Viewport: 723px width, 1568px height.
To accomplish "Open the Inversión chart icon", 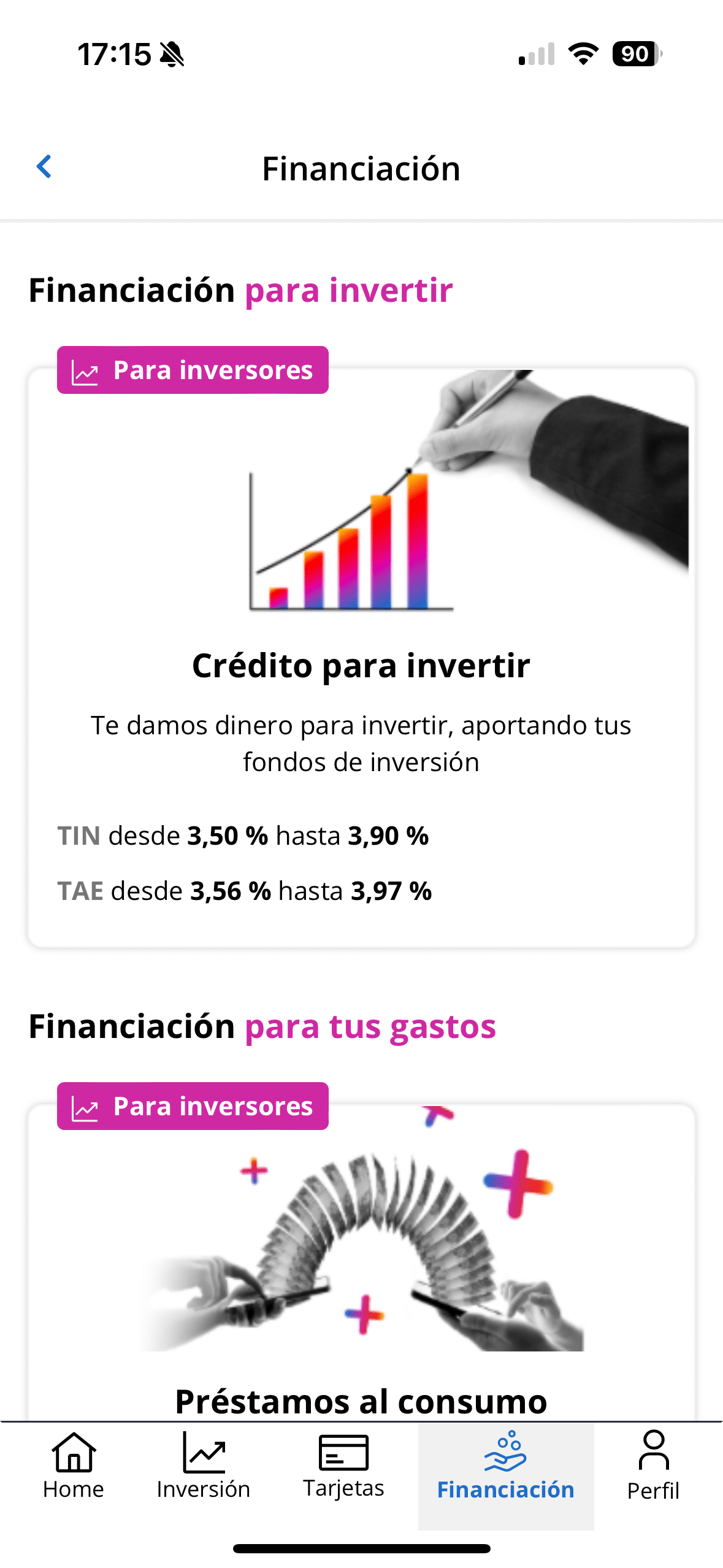I will [203, 1453].
